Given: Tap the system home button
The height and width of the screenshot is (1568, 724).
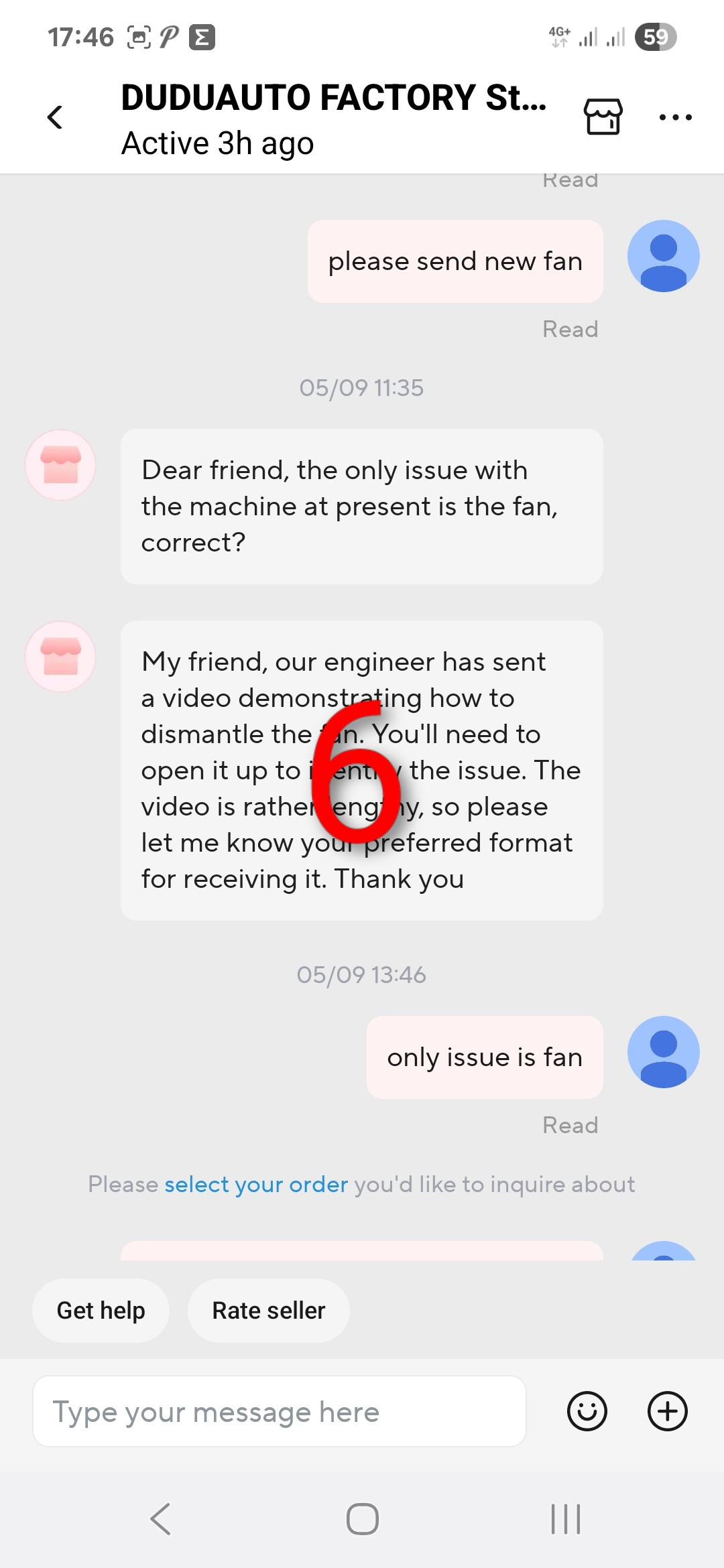Looking at the screenshot, I should pyautogui.click(x=362, y=1518).
